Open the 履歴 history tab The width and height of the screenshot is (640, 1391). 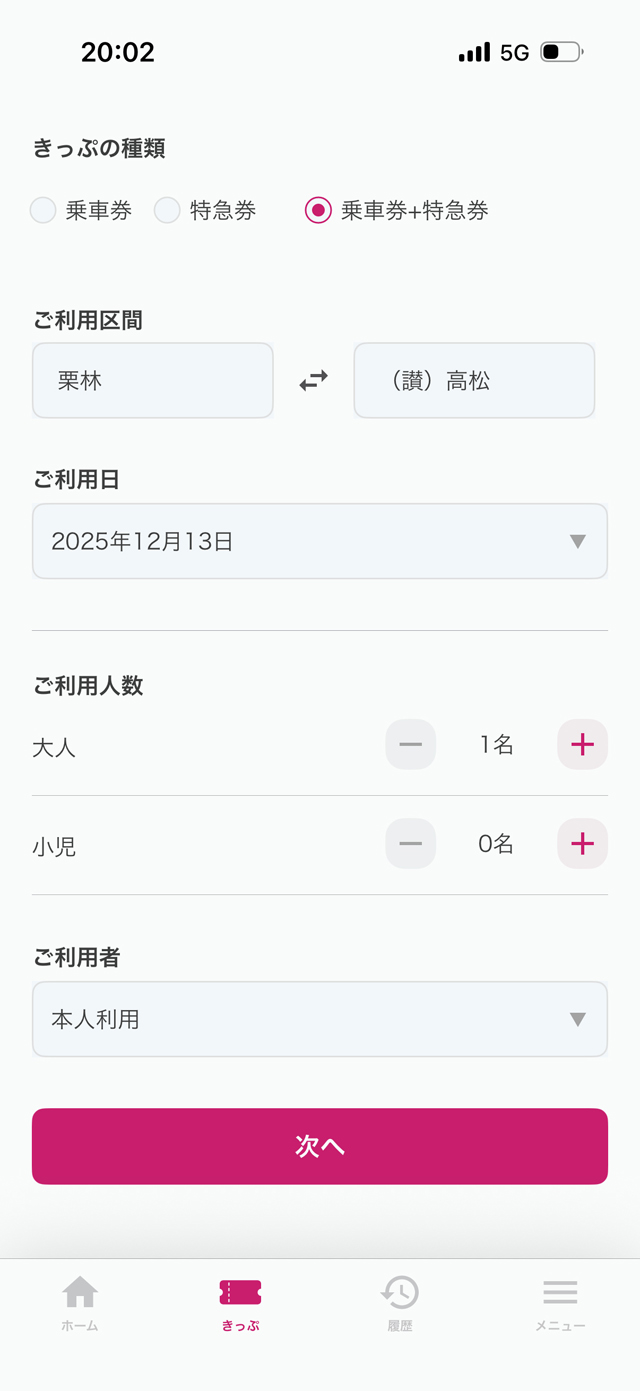400,1303
